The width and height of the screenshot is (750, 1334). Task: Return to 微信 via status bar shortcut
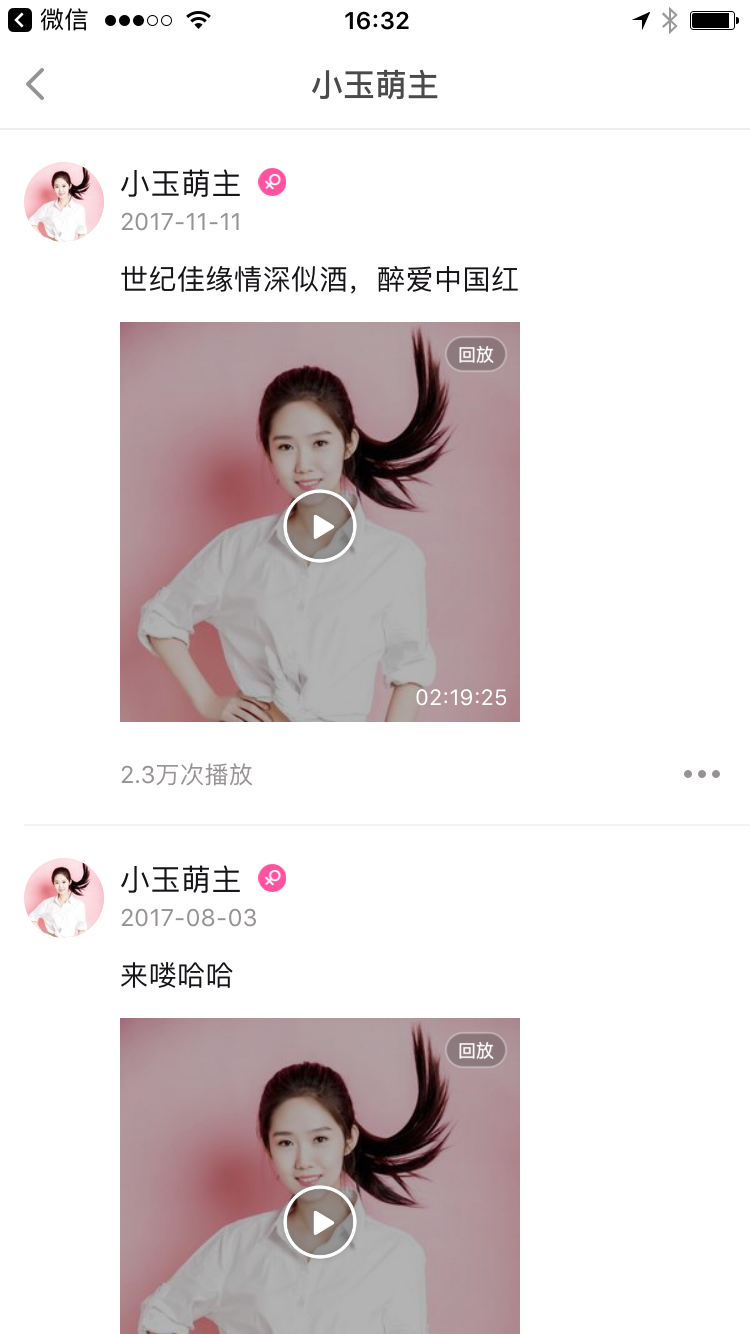tap(48, 20)
